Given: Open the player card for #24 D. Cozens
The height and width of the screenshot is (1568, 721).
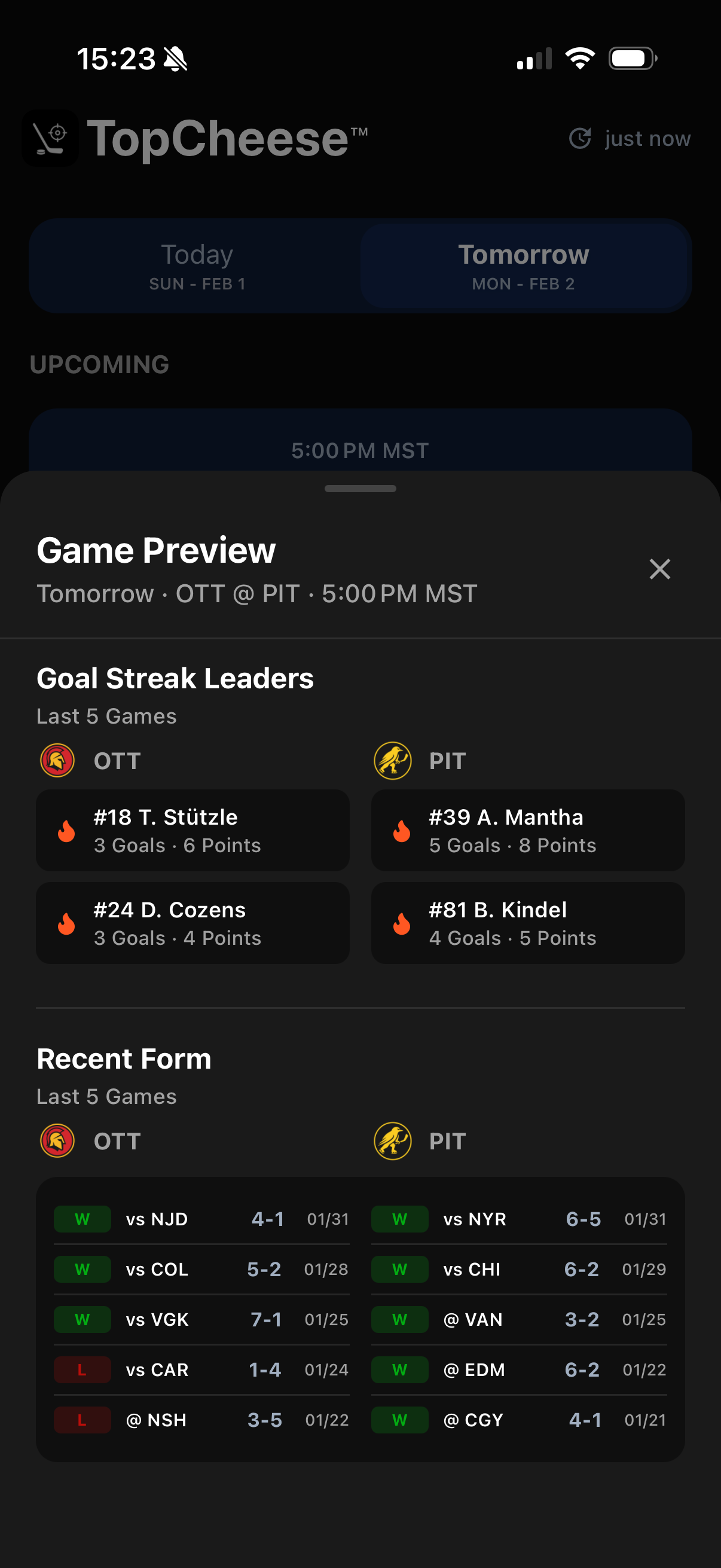Looking at the screenshot, I should [193, 923].
